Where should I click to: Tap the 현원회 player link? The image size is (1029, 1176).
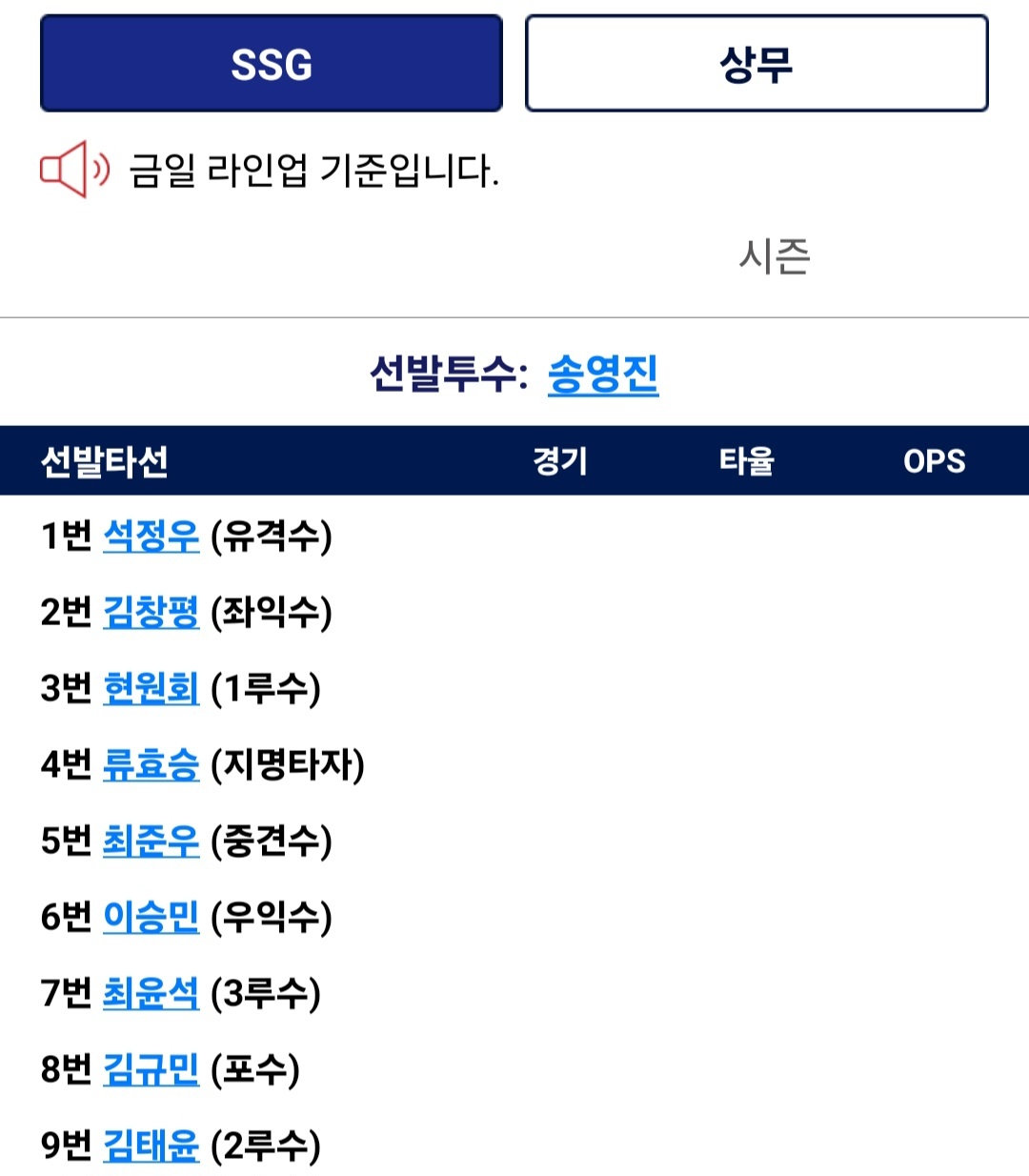(x=151, y=688)
